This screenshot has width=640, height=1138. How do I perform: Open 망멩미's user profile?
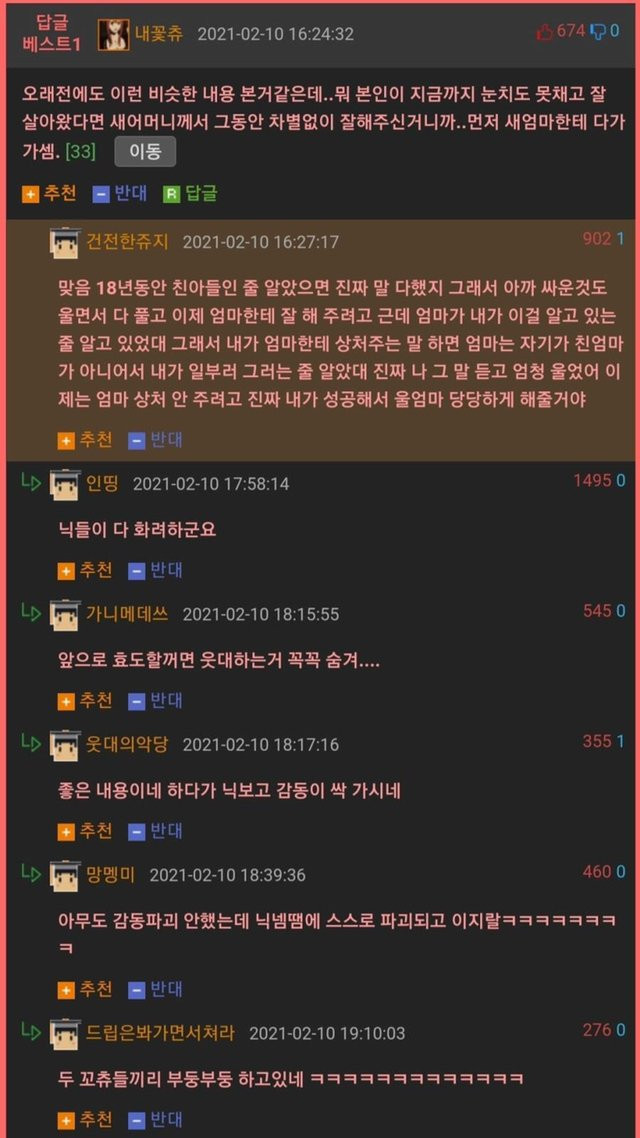[x=110, y=874]
